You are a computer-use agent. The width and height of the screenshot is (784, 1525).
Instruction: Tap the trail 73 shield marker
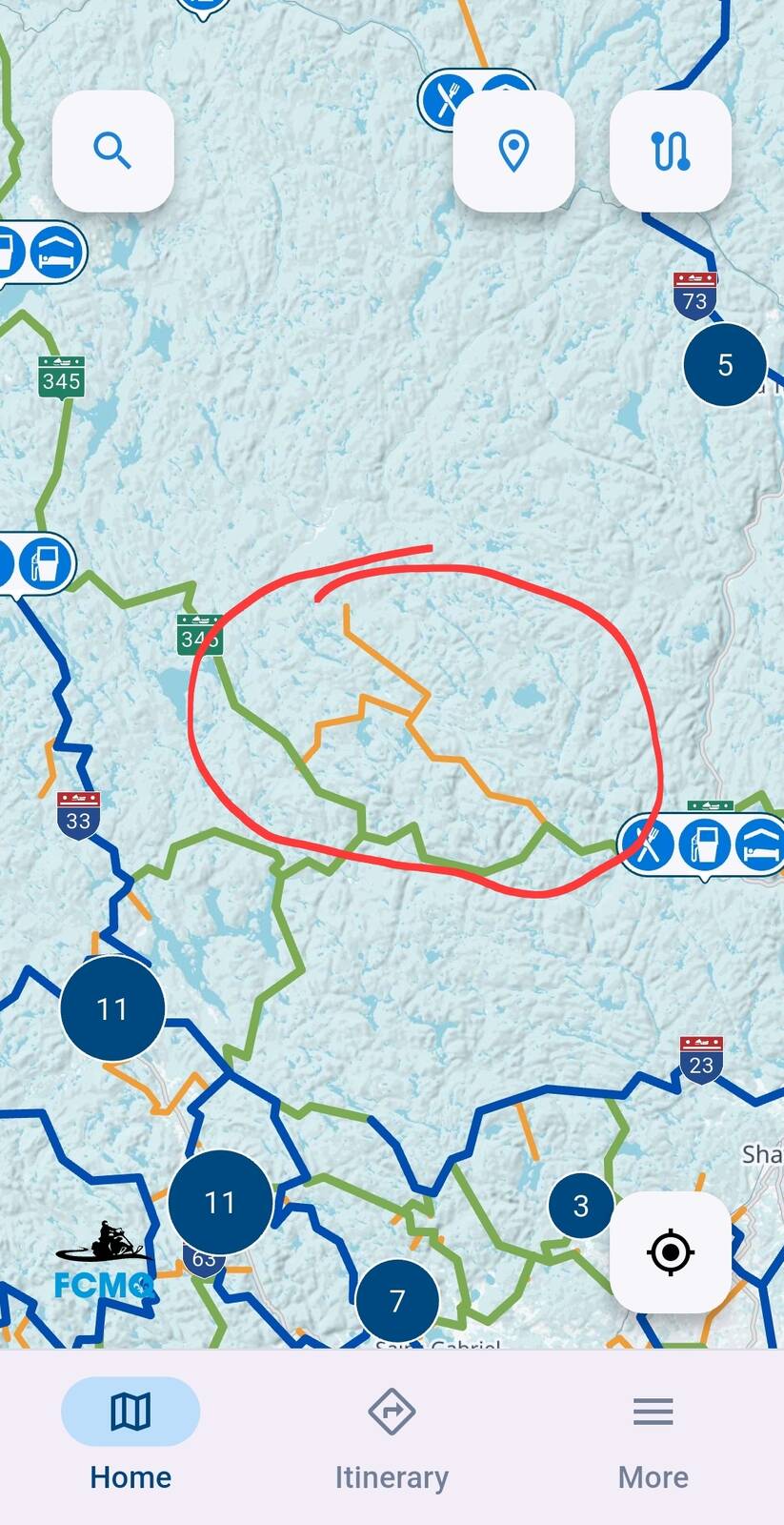coord(694,295)
